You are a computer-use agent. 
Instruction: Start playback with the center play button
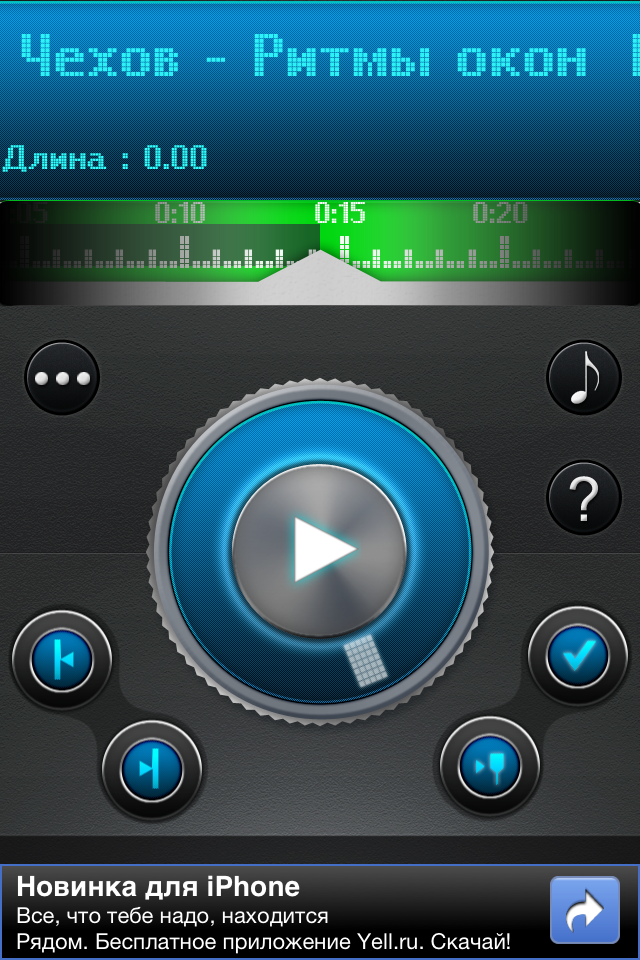[320, 549]
